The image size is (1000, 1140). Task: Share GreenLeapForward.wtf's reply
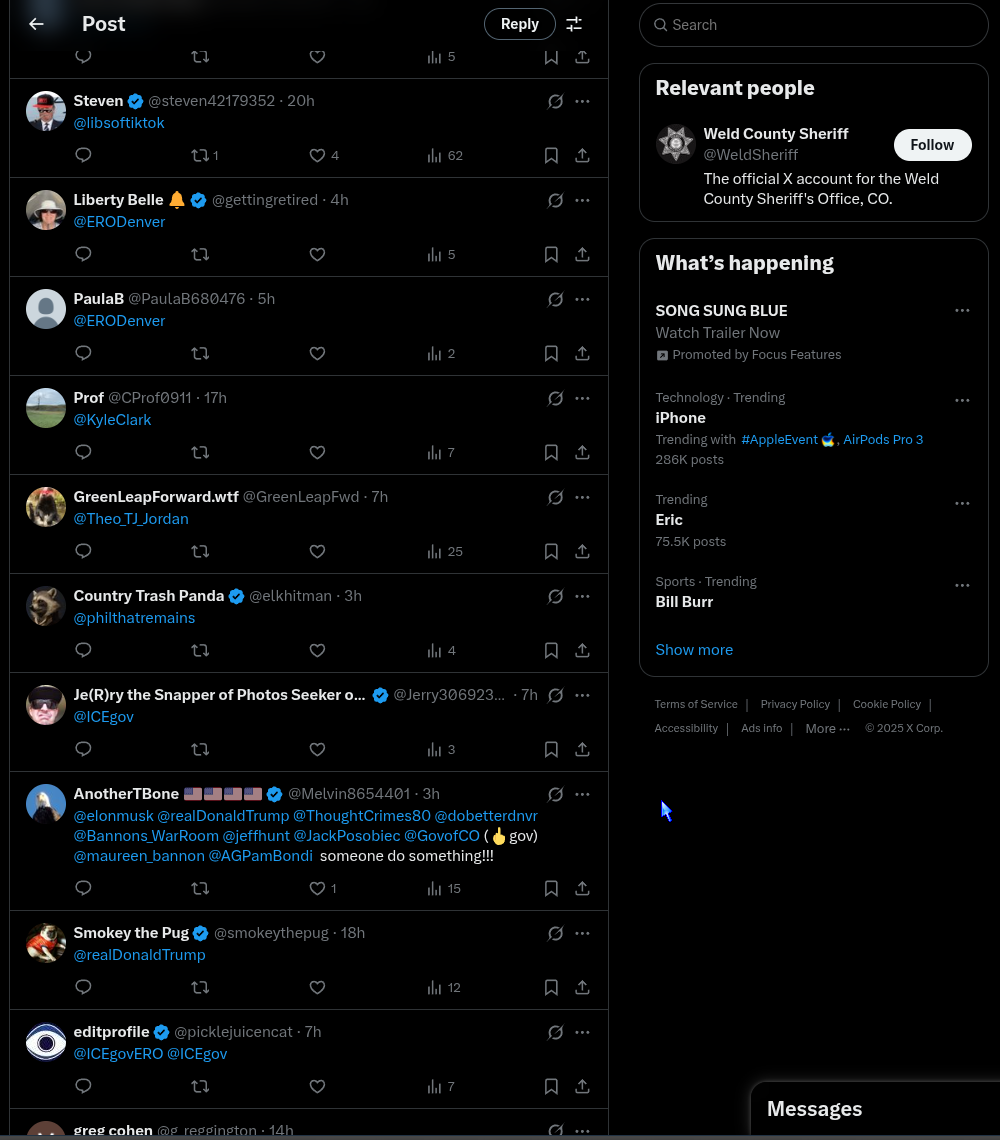(582, 551)
